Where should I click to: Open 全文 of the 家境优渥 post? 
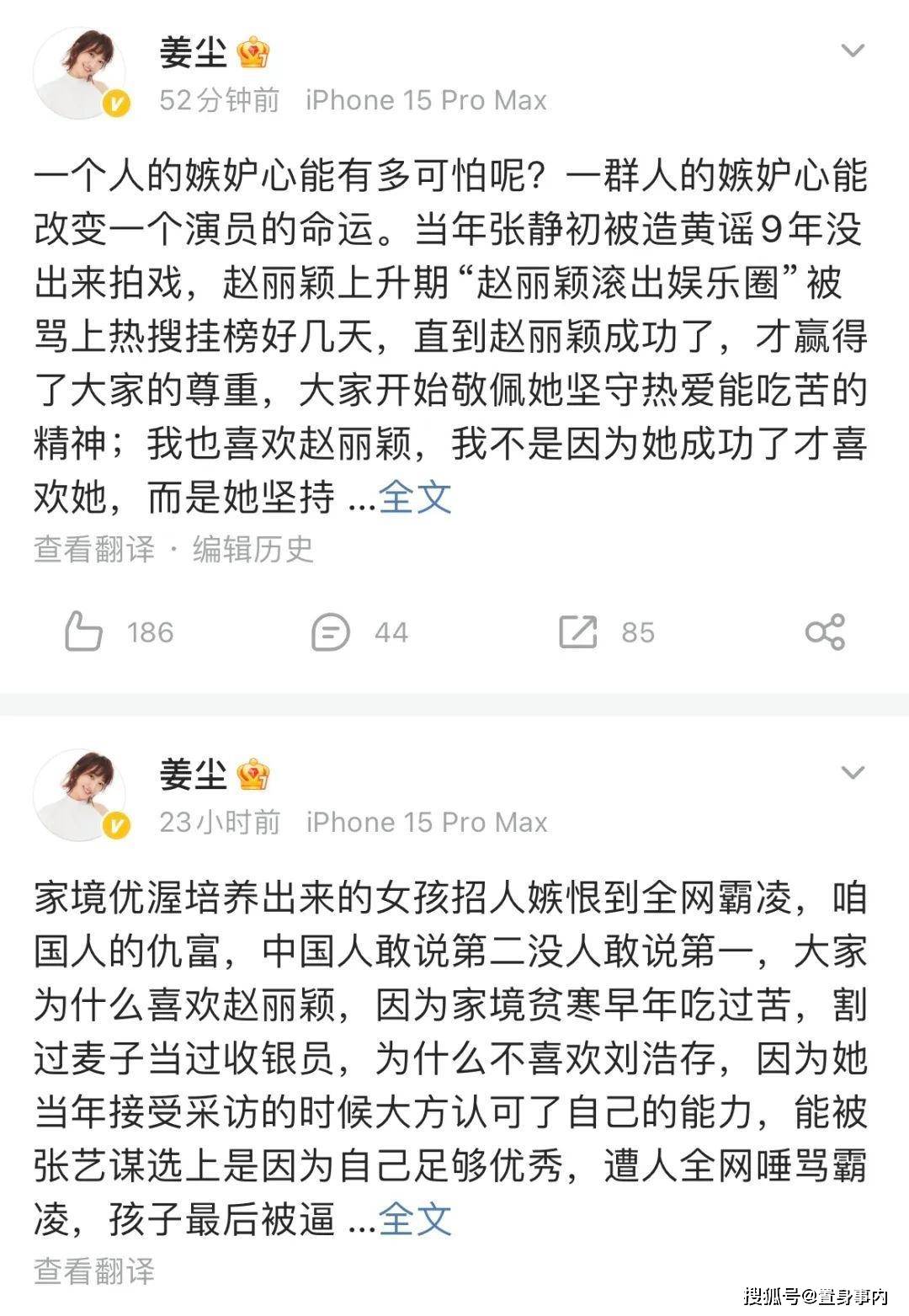415,1218
